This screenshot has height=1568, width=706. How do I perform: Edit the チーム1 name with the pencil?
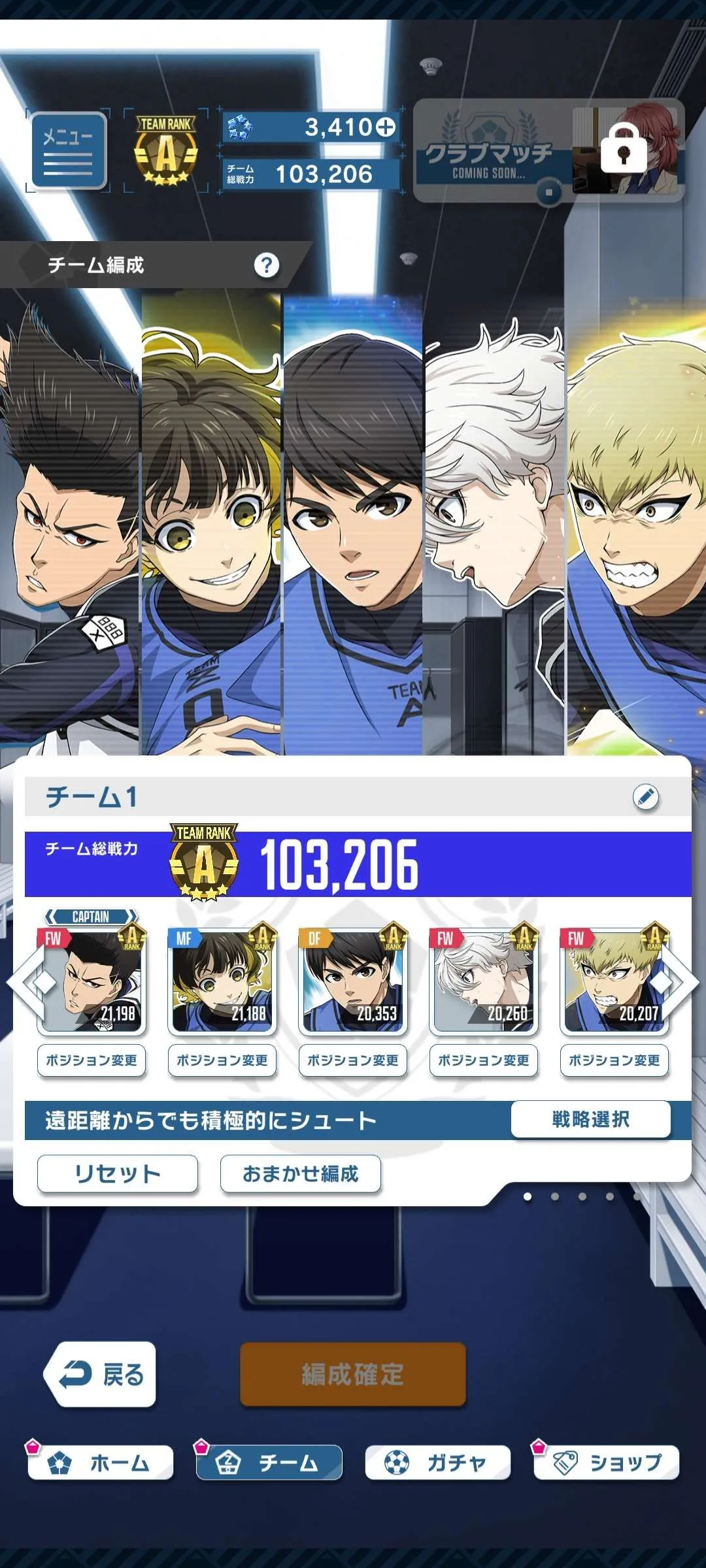pyautogui.click(x=646, y=797)
